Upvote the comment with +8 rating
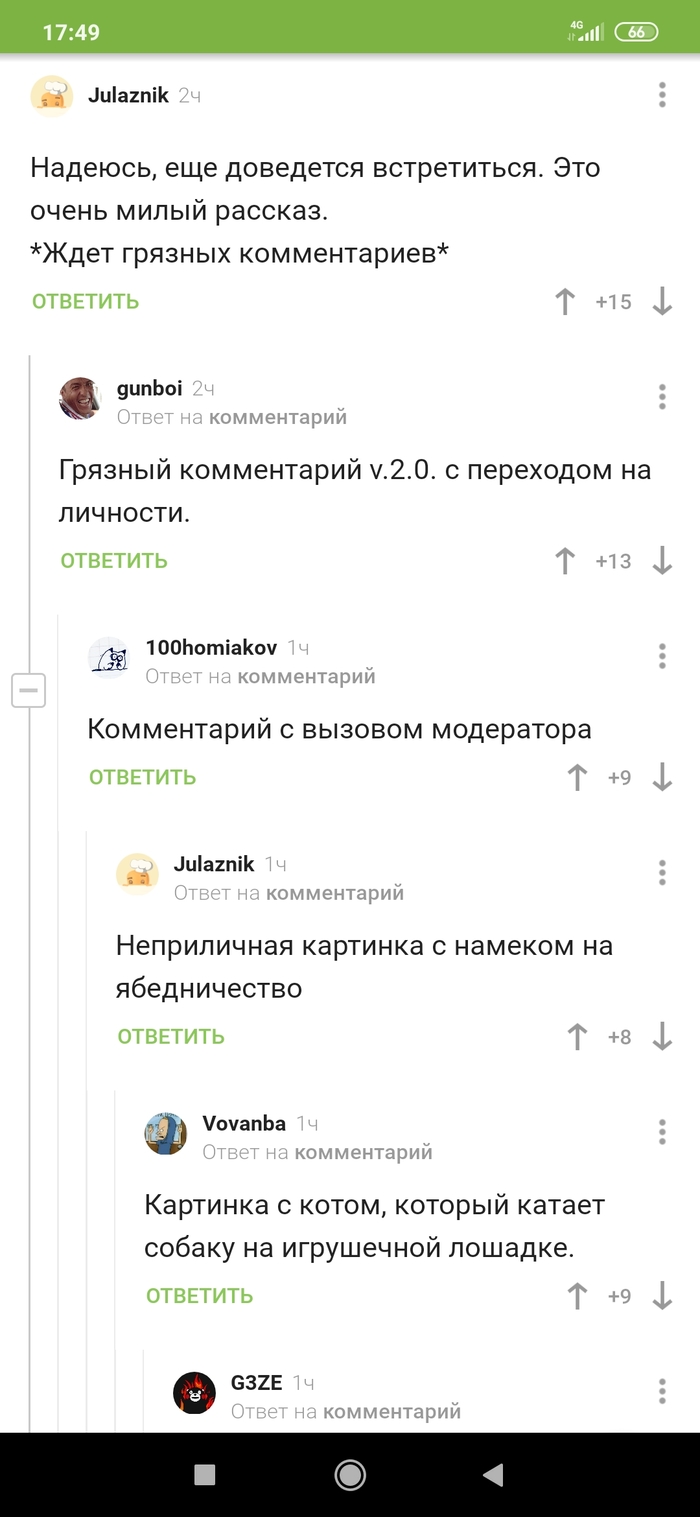Image resolution: width=700 pixels, height=1517 pixels. tap(577, 1037)
